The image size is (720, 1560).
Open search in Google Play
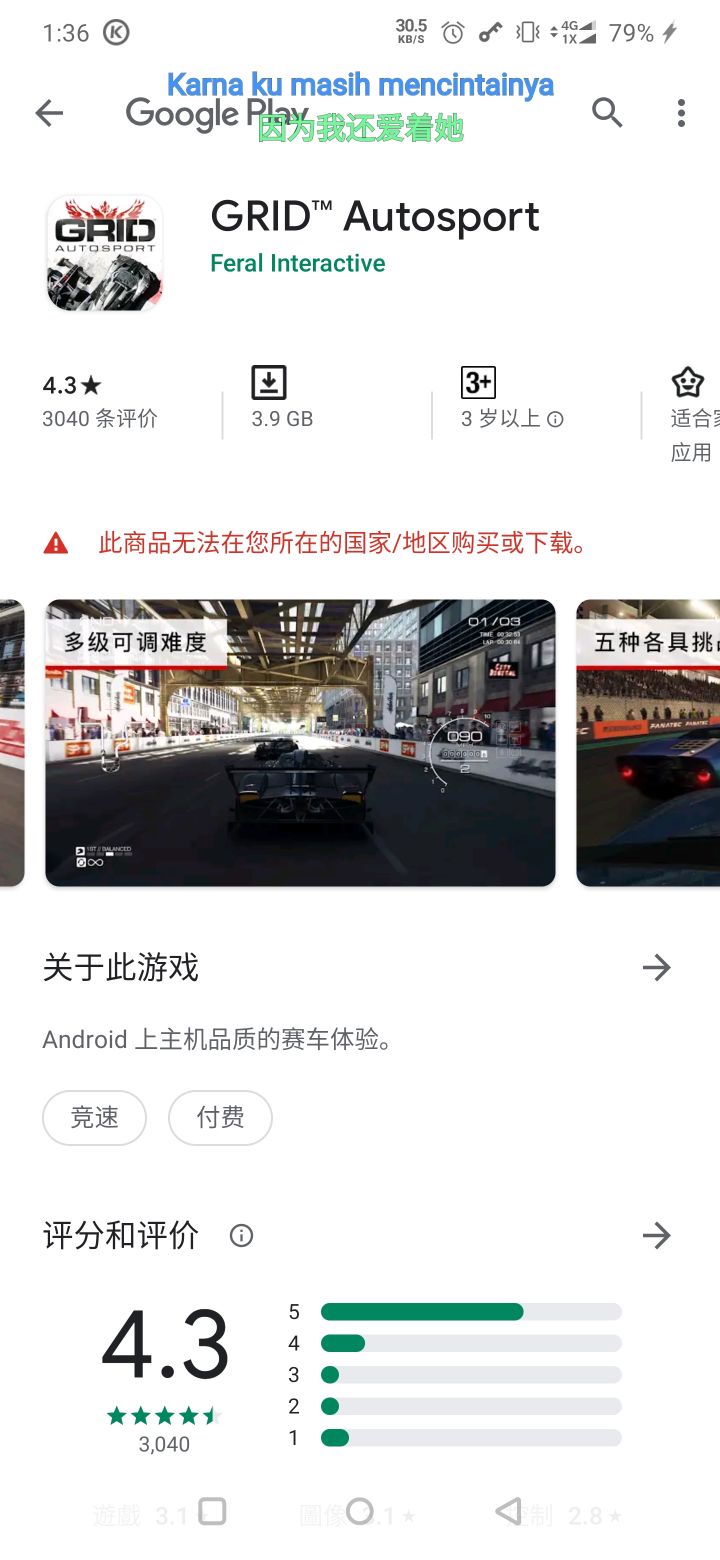(607, 113)
